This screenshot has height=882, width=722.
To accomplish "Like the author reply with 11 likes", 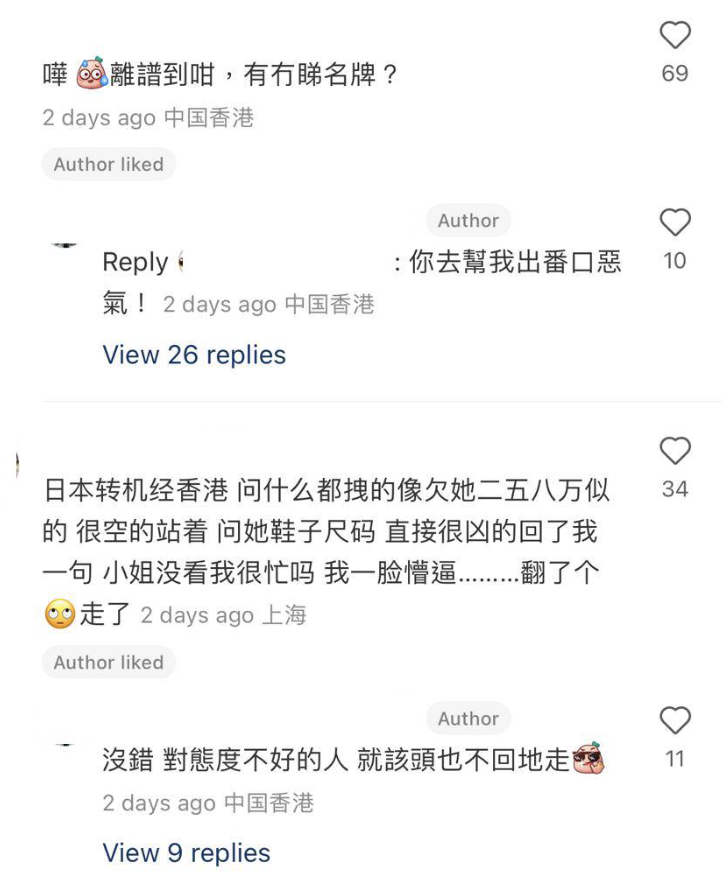I will tap(675, 720).
